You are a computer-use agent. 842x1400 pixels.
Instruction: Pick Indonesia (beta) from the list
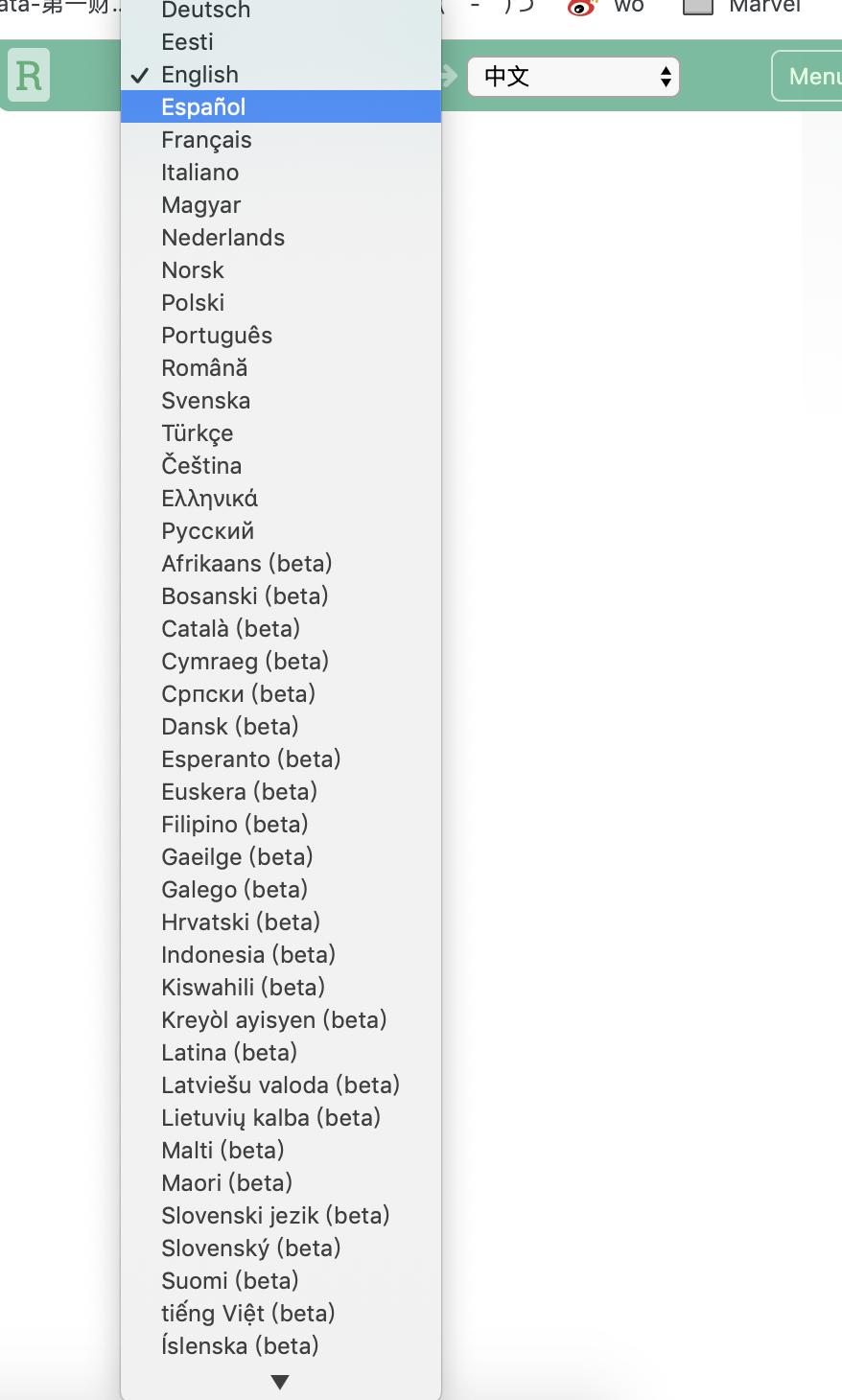247,954
